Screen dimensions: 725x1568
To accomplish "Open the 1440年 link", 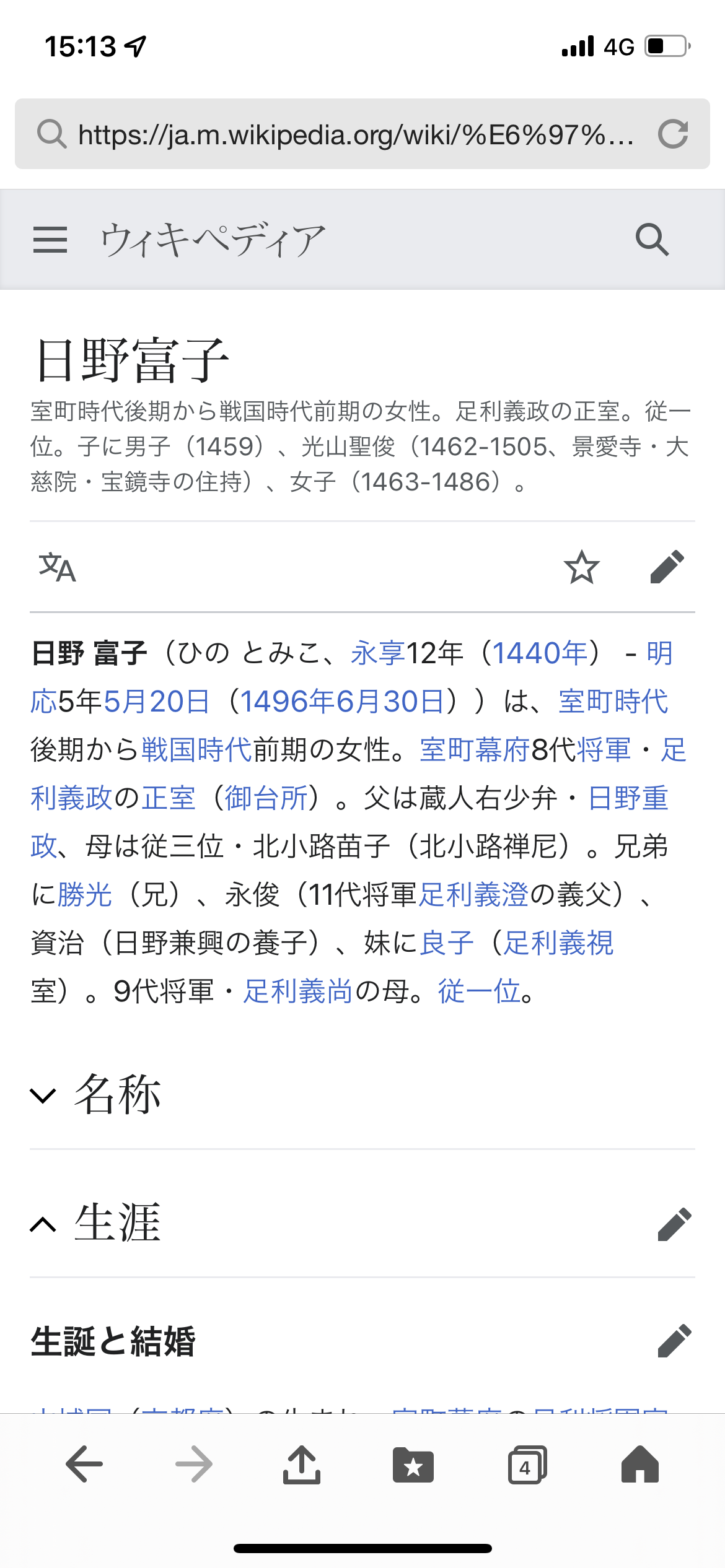I will click(x=540, y=653).
